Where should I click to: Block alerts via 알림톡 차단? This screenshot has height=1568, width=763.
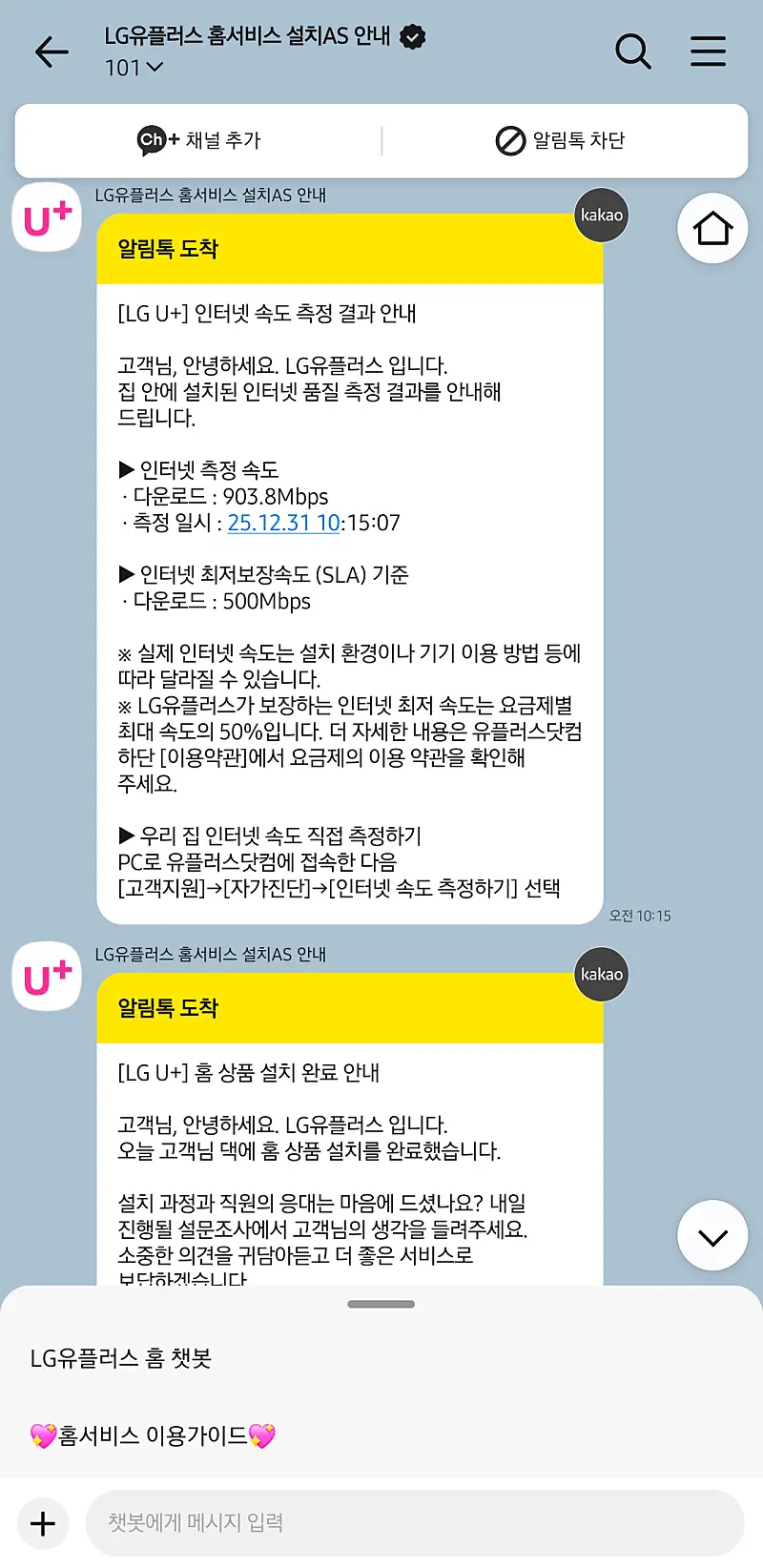pyautogui.click(x=561, y=140)
